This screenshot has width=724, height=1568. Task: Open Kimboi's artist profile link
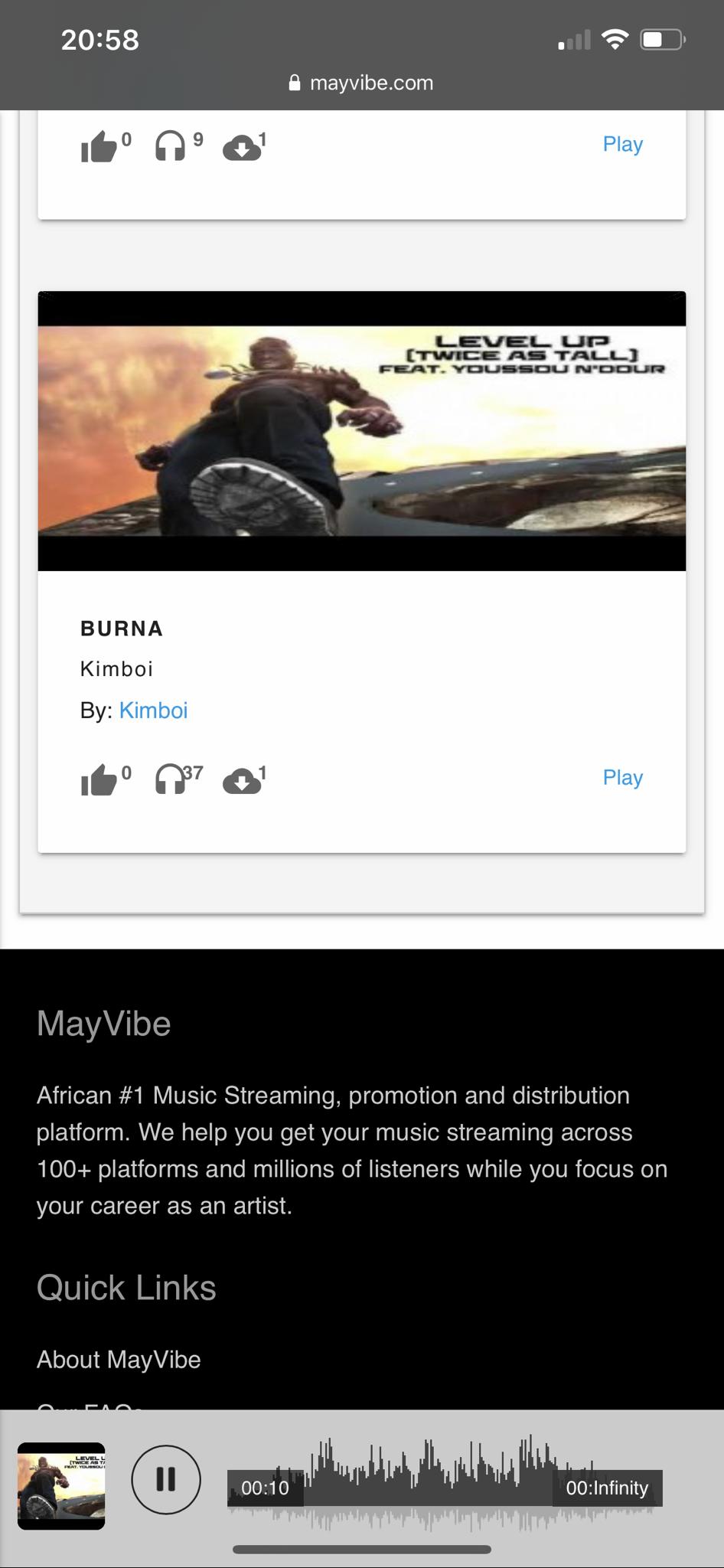point(153,710)
